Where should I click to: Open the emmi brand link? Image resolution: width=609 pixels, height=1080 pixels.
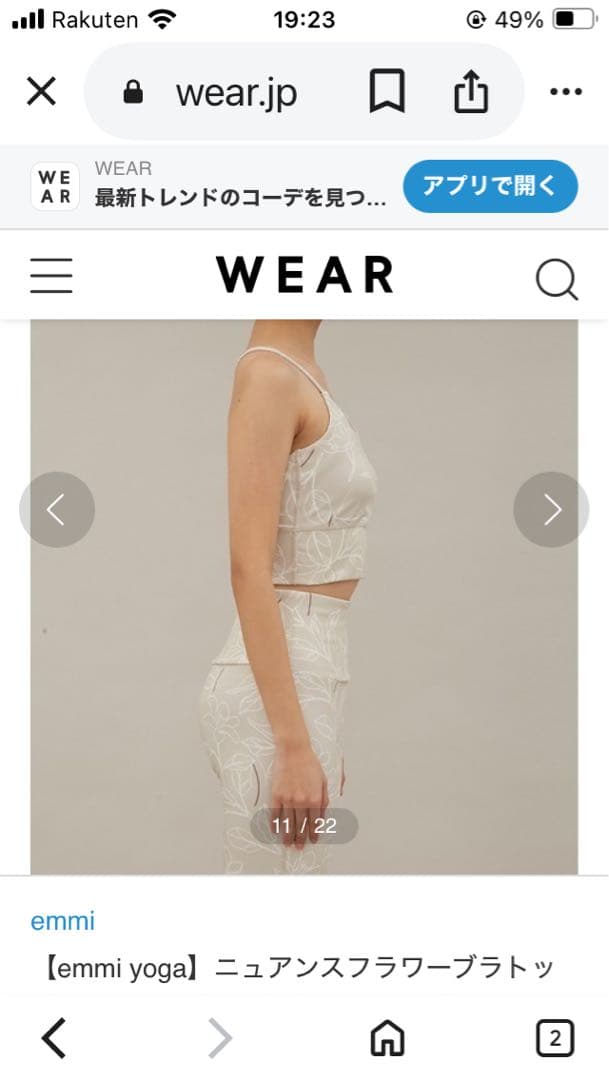[63, 921]
